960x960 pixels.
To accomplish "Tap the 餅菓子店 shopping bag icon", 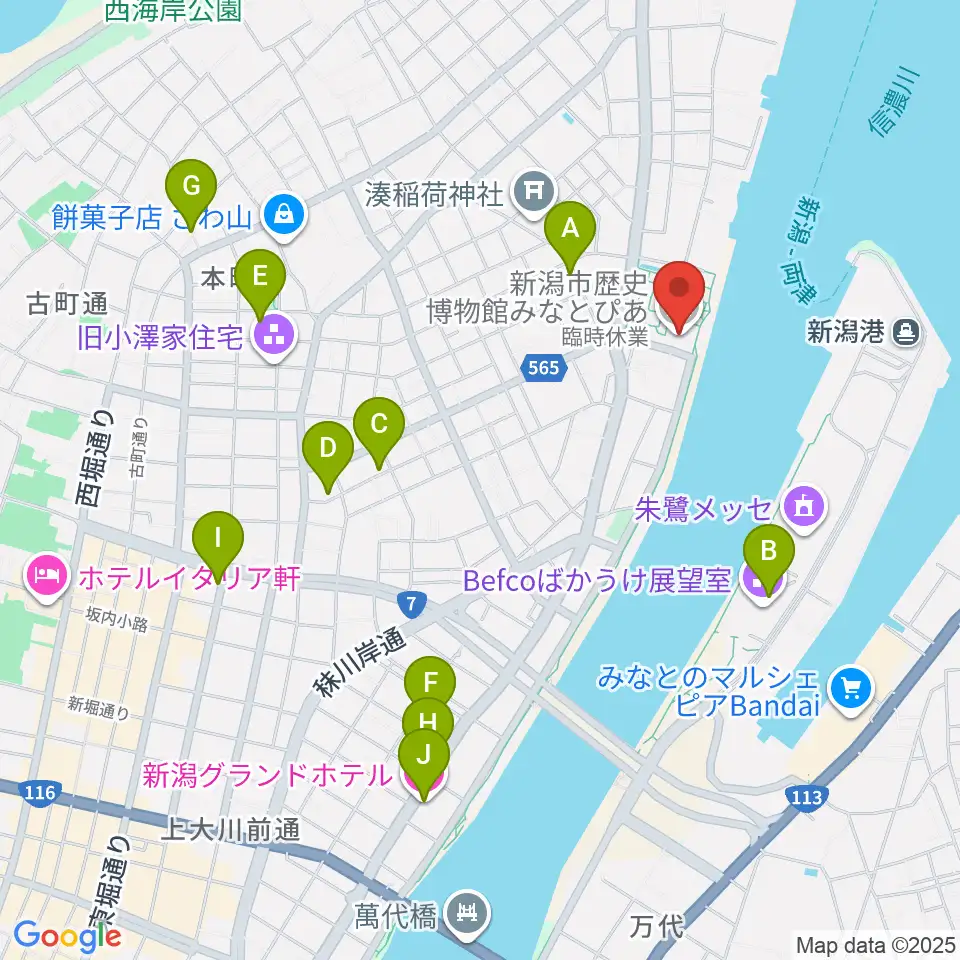I will pyautogui.click(x=285, y=216).
